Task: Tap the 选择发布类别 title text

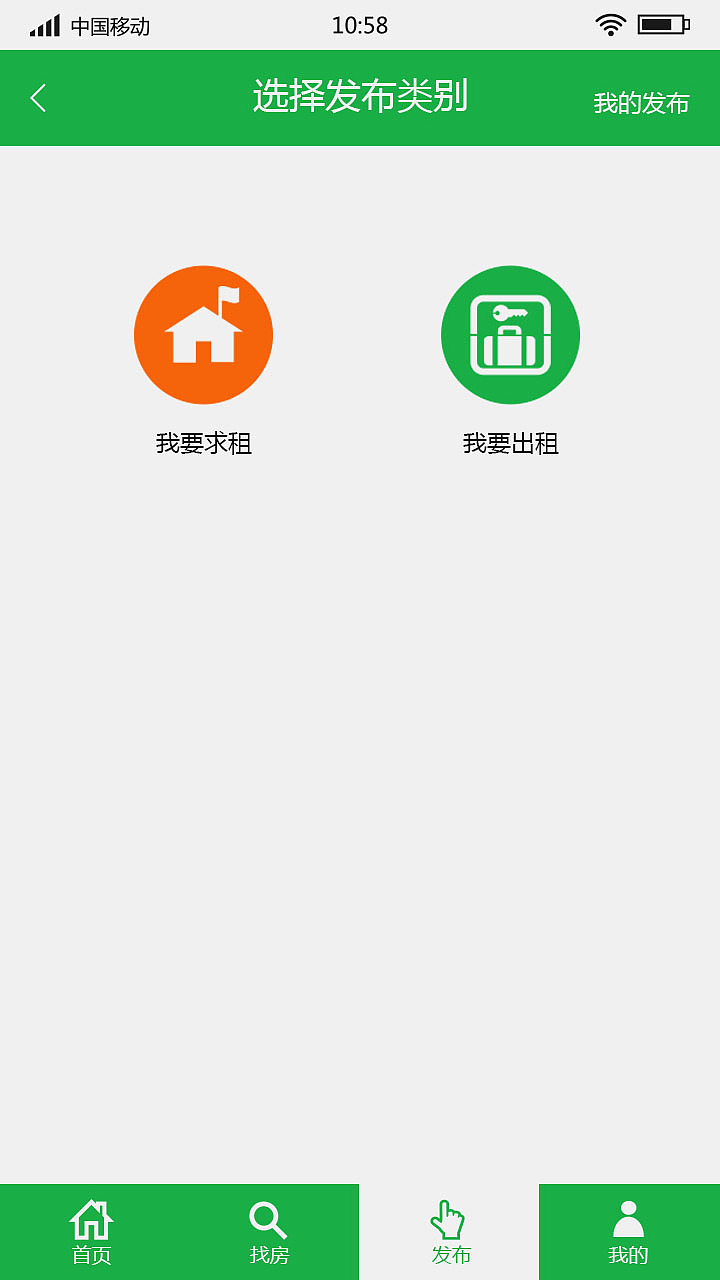Action: click(360, 97)
